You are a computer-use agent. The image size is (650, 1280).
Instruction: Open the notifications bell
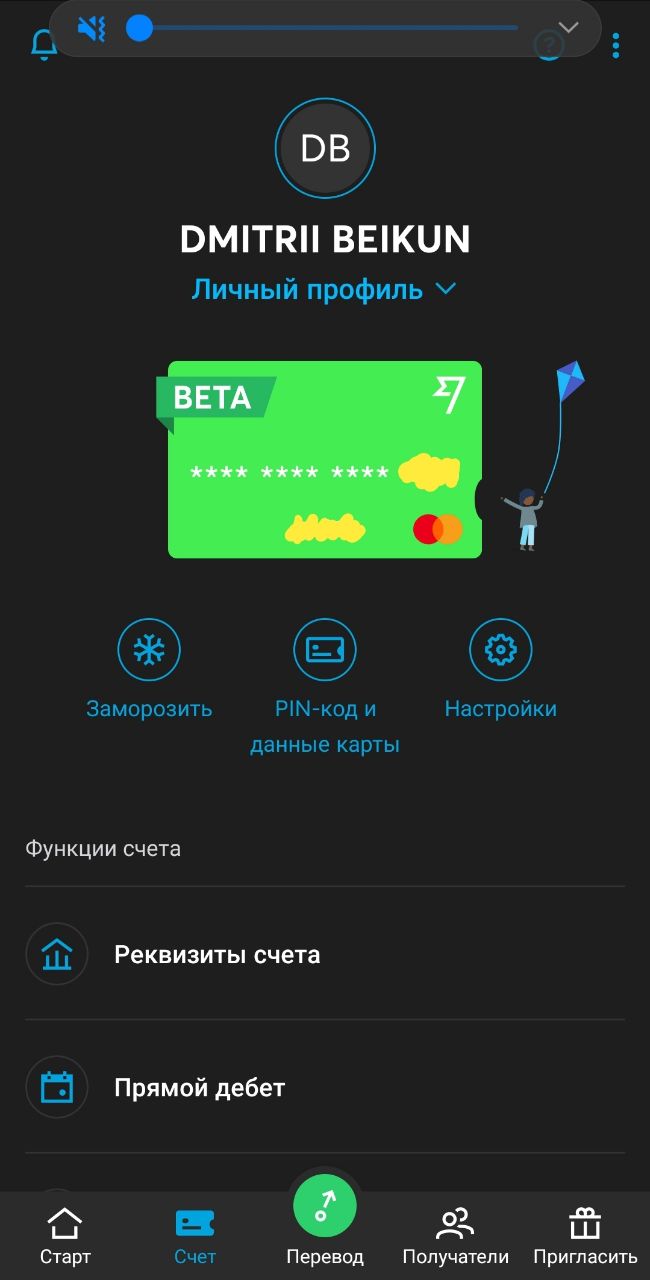(x=43, y=45)
